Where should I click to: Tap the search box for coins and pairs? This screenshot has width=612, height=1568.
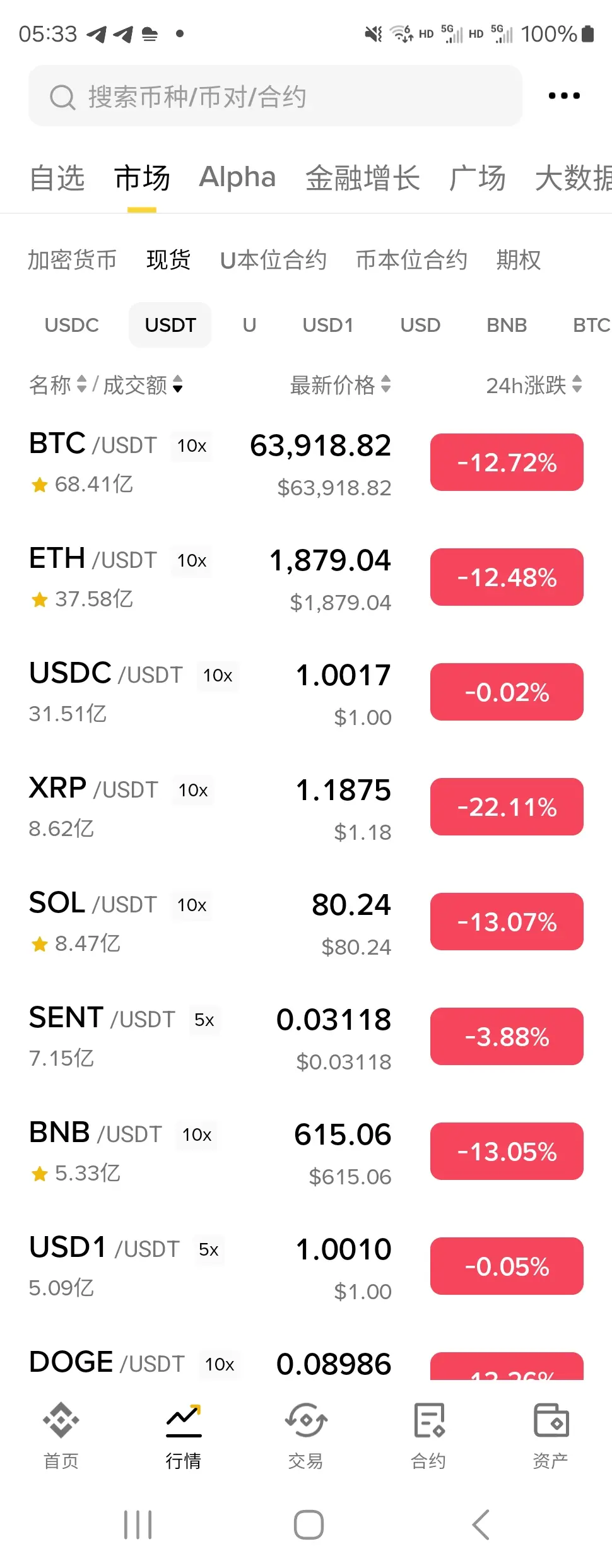(x=275, y=97)
